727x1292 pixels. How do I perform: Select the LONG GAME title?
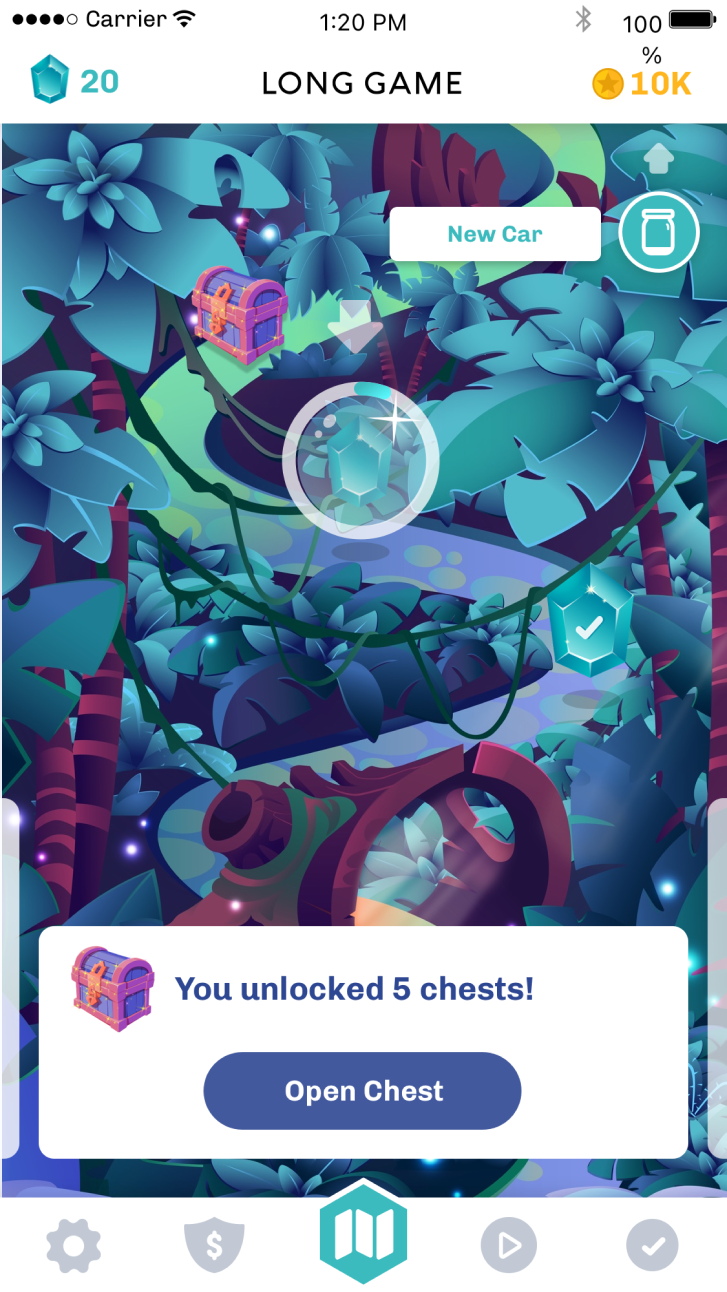[x=362, y=84]
